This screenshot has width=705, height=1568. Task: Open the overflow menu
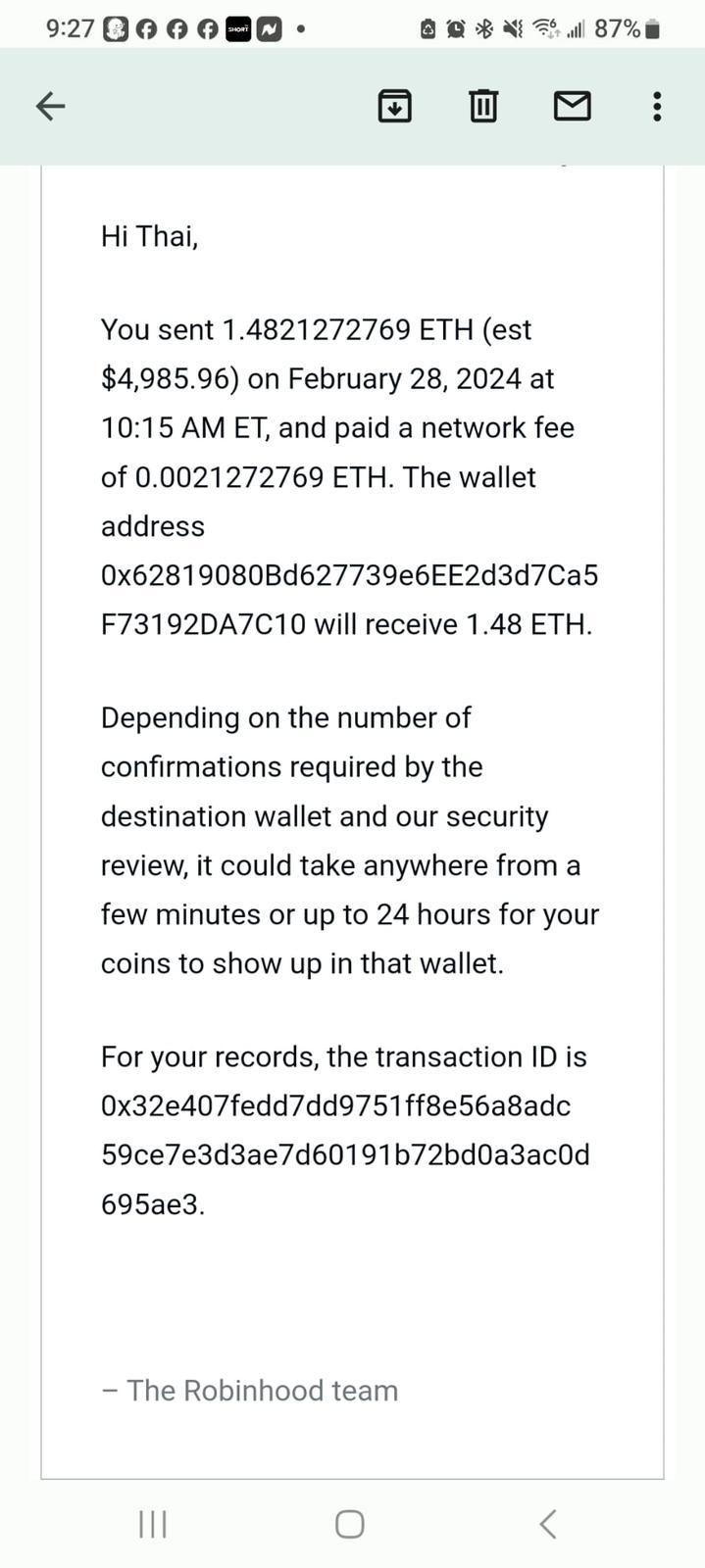656,106
